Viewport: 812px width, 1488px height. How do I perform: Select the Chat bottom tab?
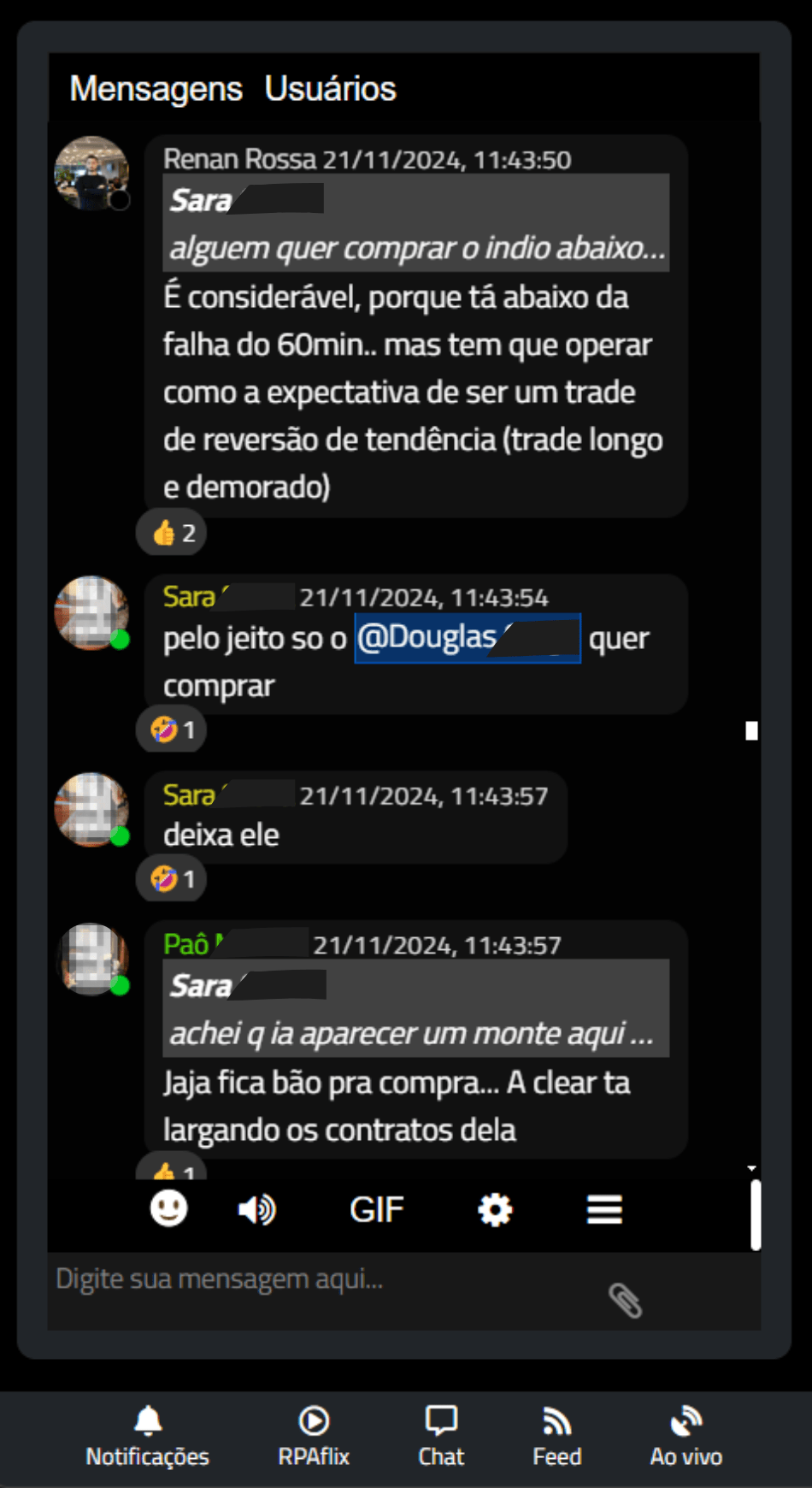[441, 1437]
